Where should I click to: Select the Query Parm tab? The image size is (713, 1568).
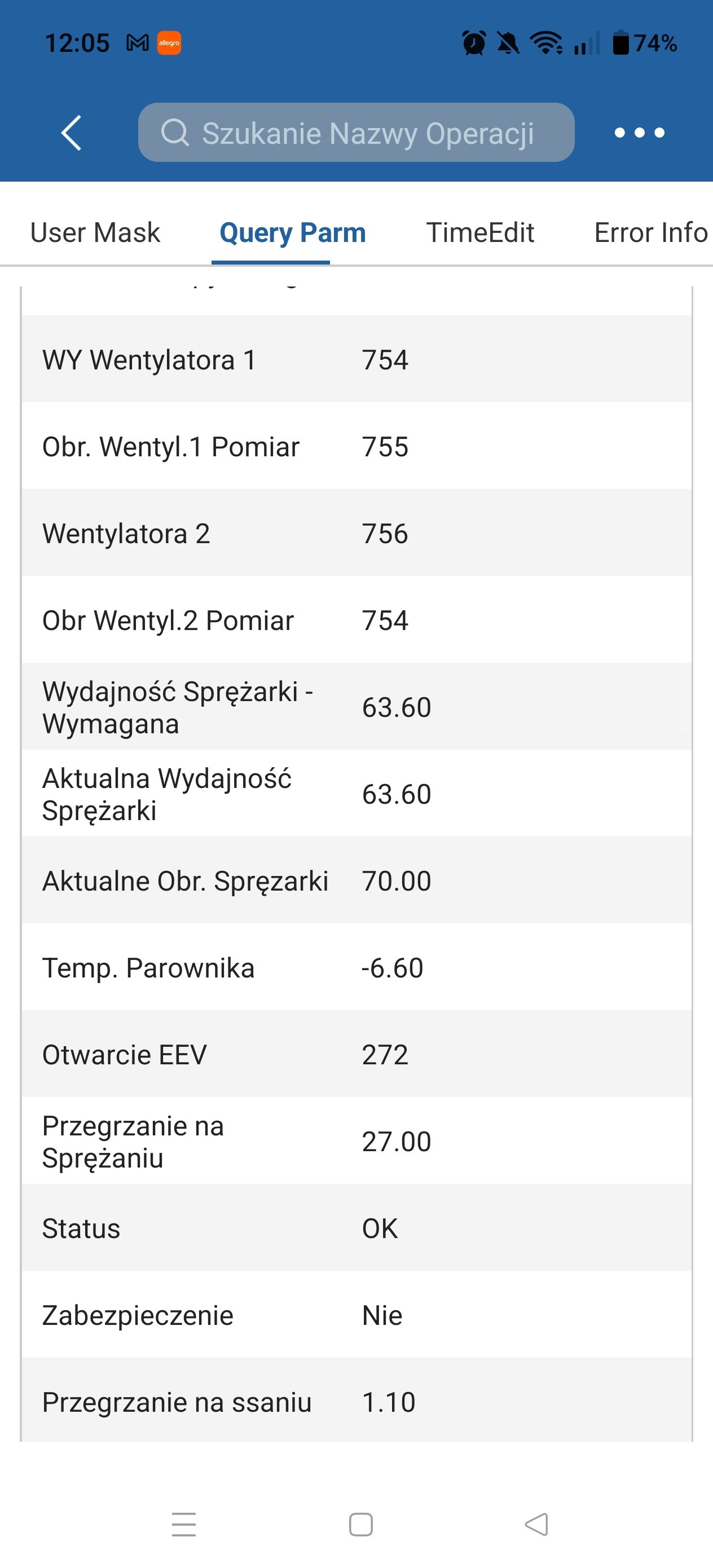coord(292,232)
